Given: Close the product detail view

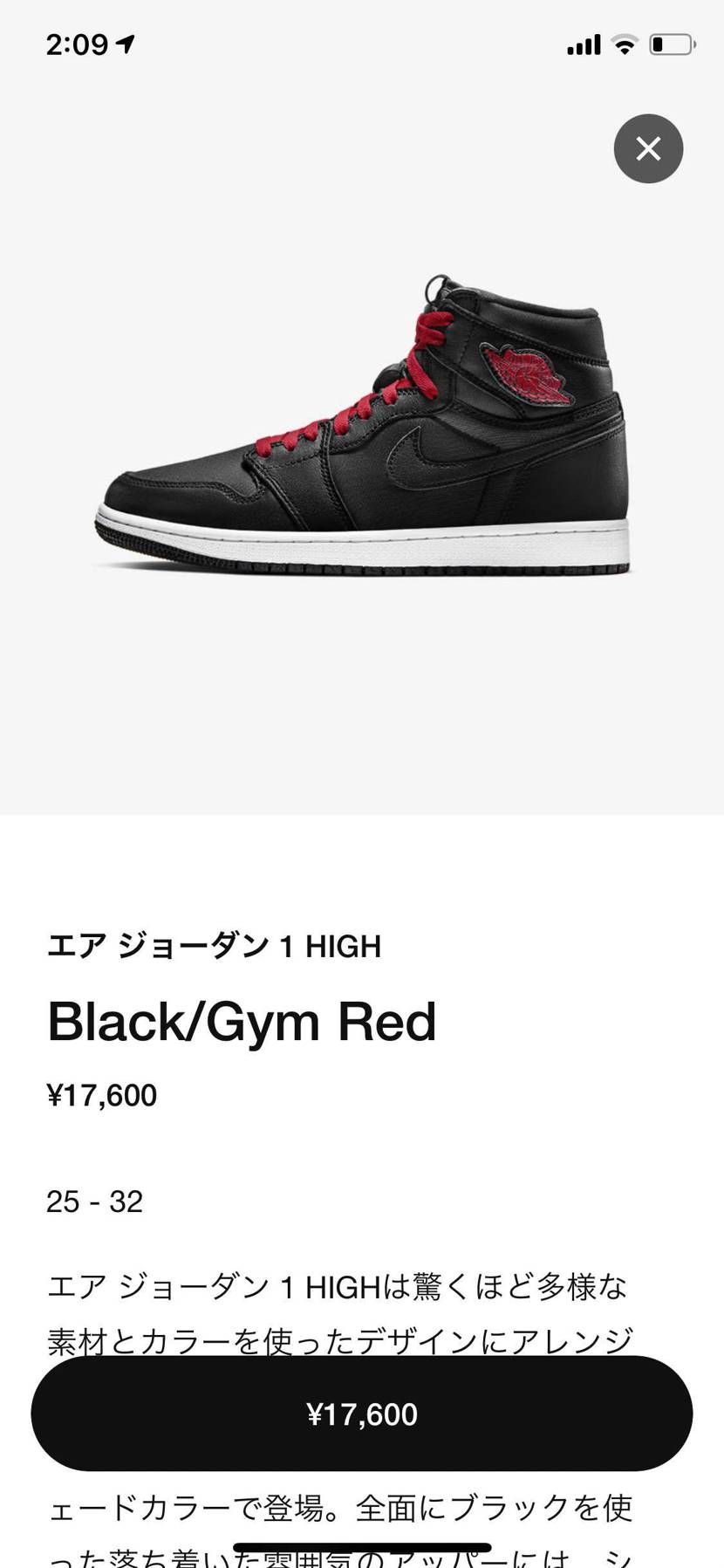Looking at the screenshot, I should pos(648,148).
